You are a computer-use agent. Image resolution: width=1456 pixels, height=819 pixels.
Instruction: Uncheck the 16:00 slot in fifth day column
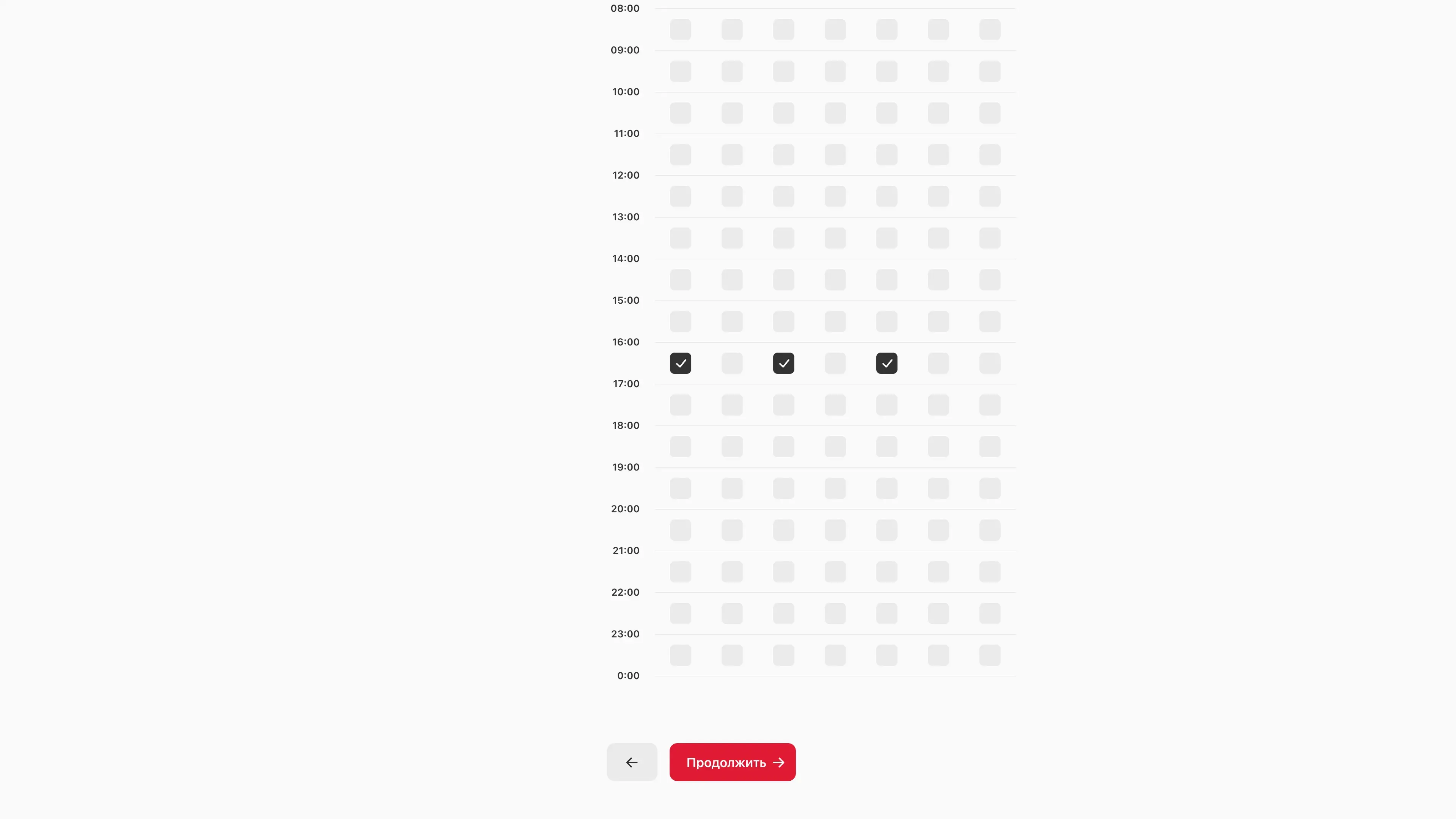click(886, 363)
